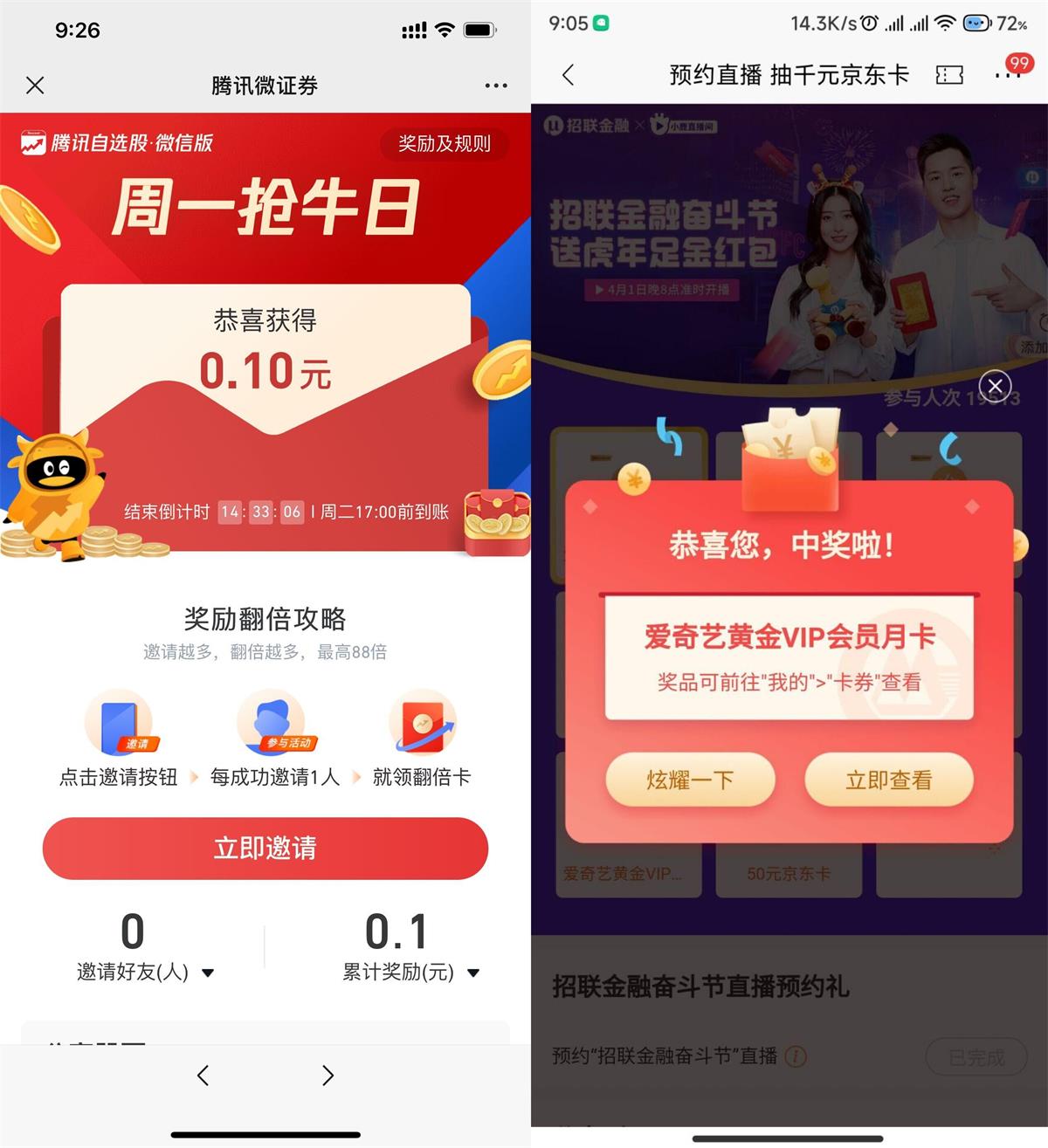Close the 腾讯微证券 page with the X
This screenshot has height=1148, width=1048.
click(35, 85)
